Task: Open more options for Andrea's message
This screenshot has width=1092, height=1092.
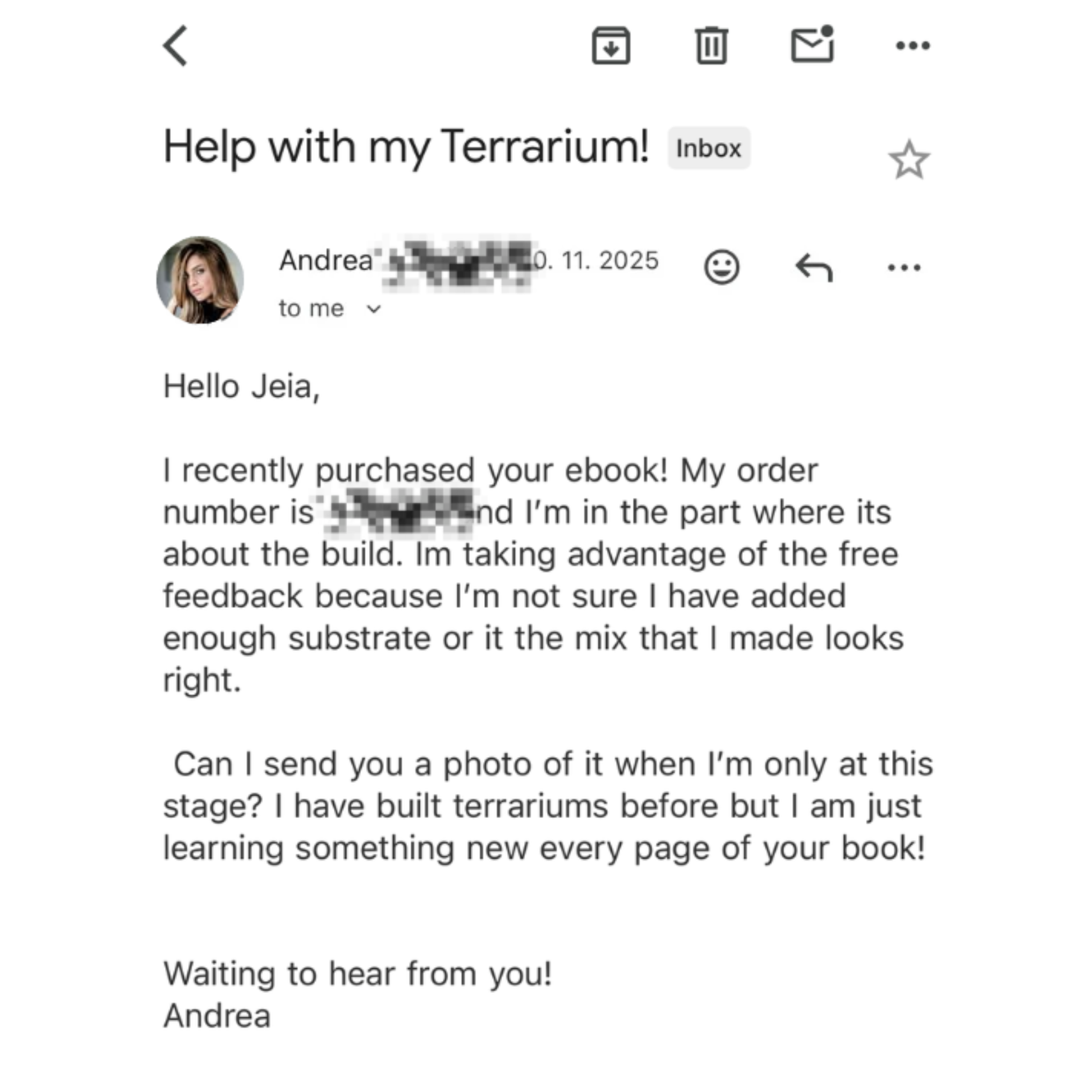Action: click(904, 267)
